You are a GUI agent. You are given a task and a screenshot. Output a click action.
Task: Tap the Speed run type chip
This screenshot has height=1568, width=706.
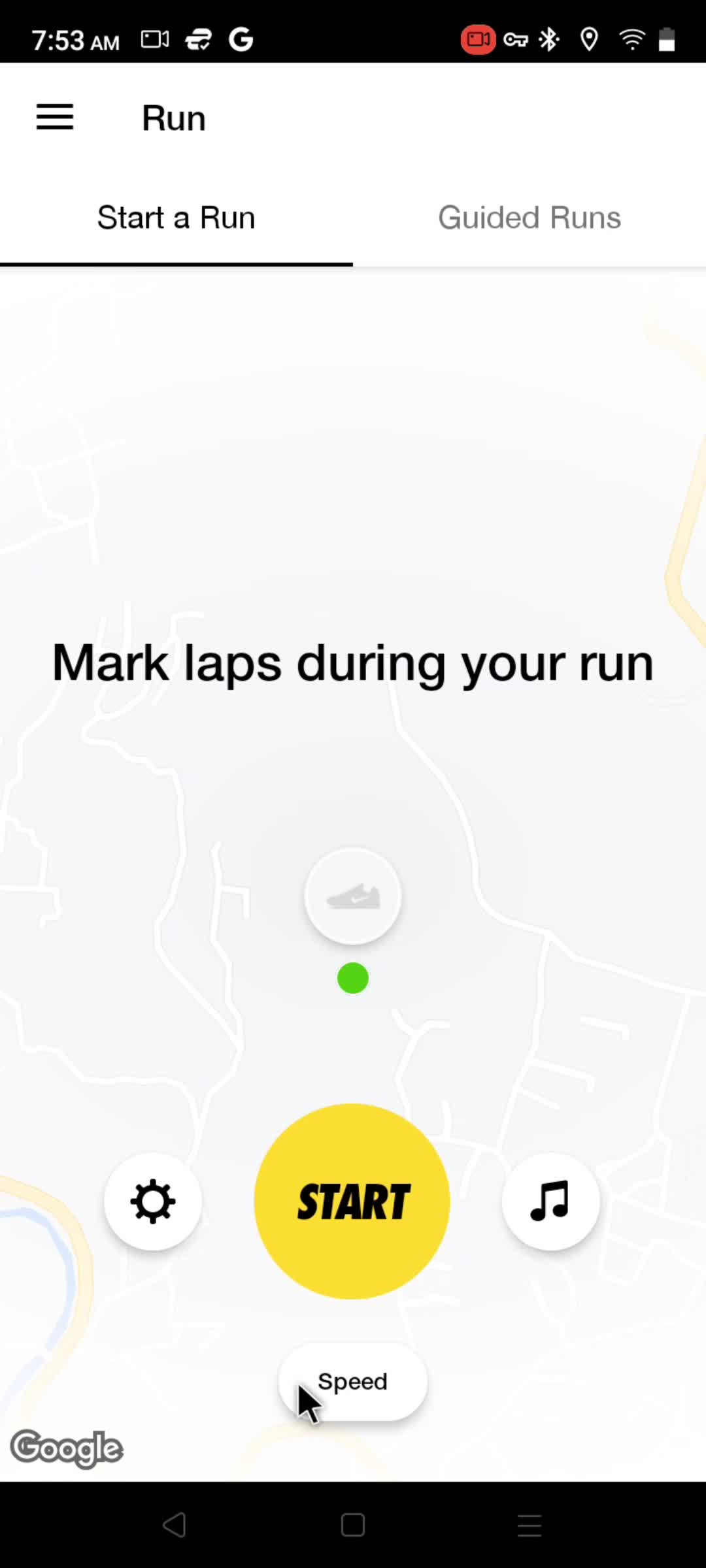pos(352,1381)
